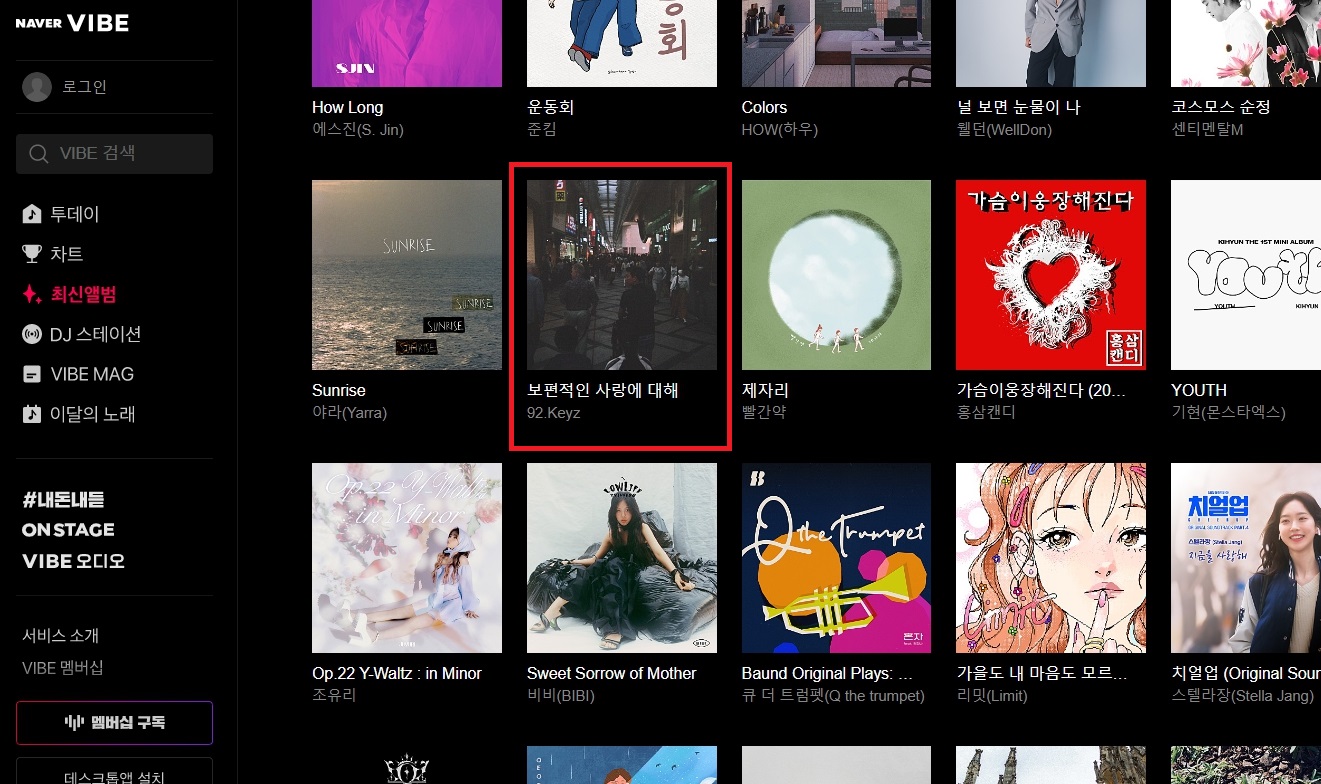Open the Sunrise album by 야라
Screen dimensions: 1321x784
pos(406,275)
